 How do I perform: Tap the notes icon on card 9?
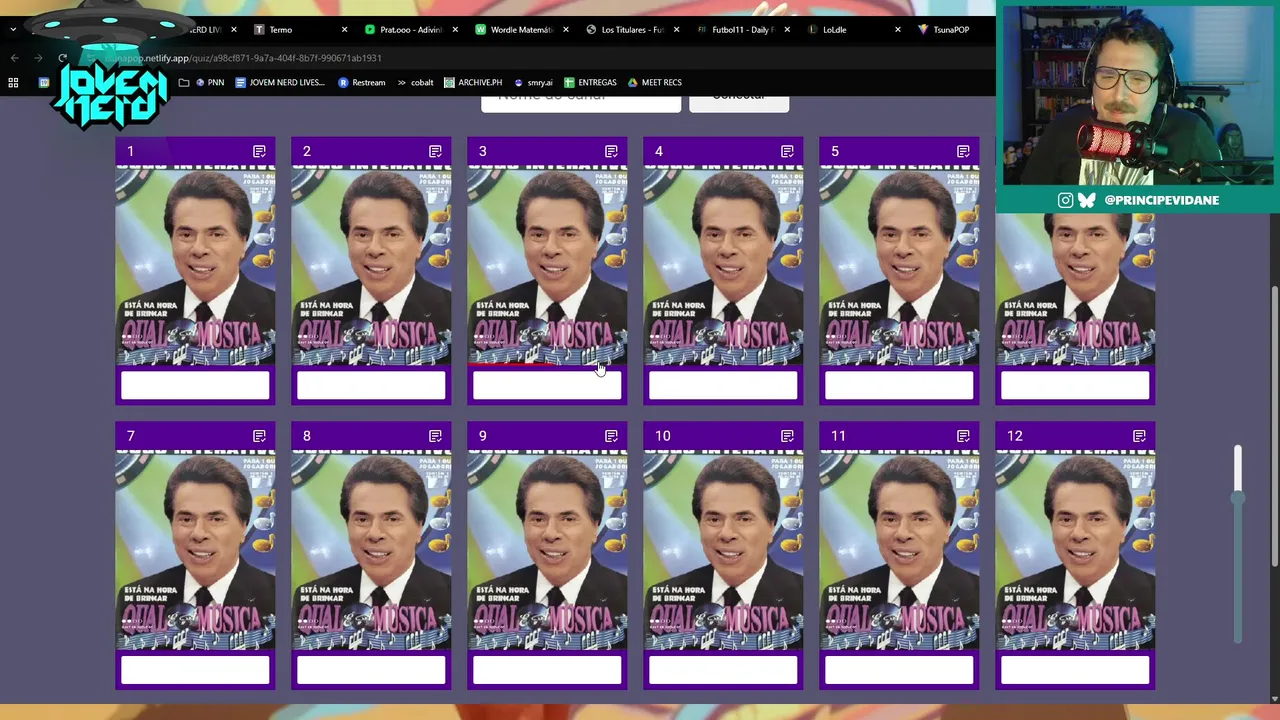(611, 436)
